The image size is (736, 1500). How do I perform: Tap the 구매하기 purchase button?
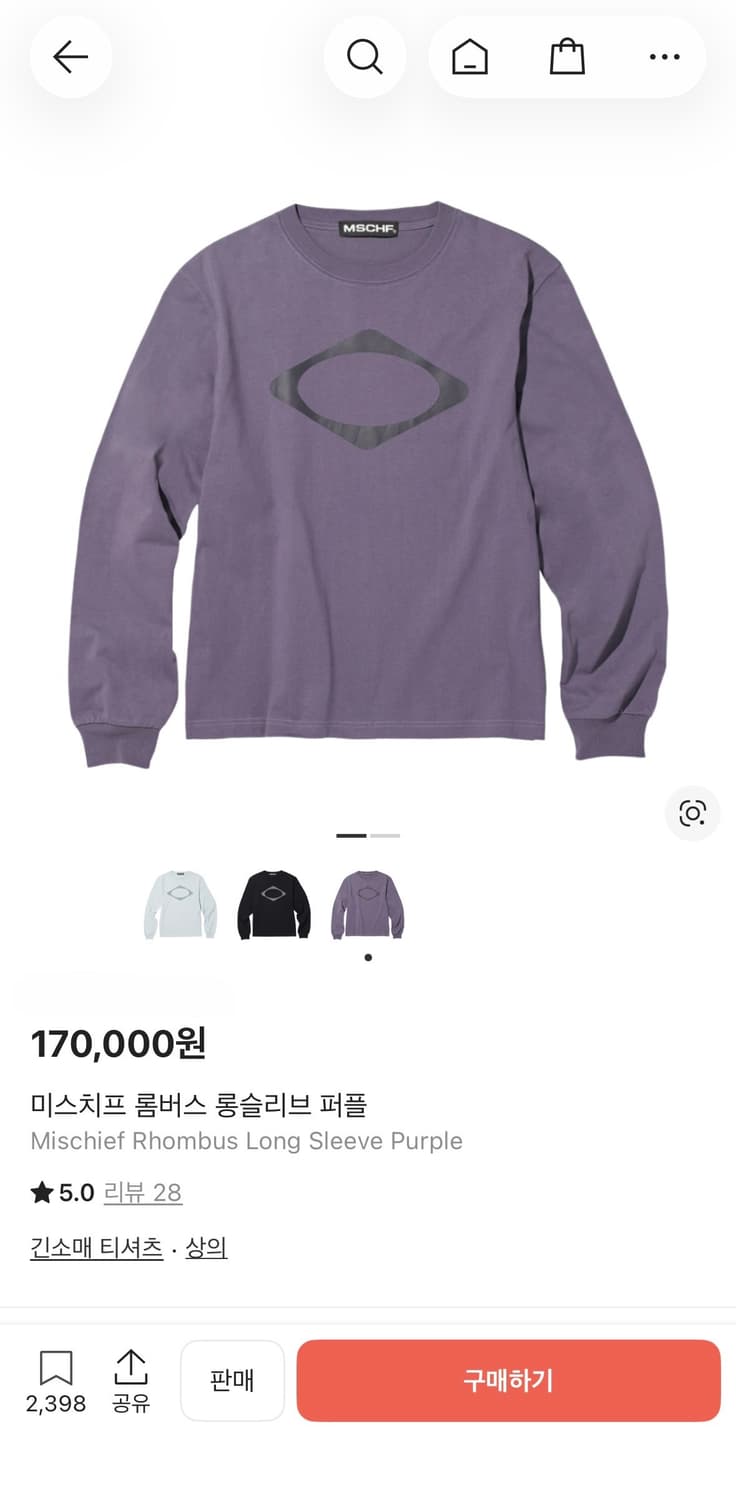click(508, 1381)
